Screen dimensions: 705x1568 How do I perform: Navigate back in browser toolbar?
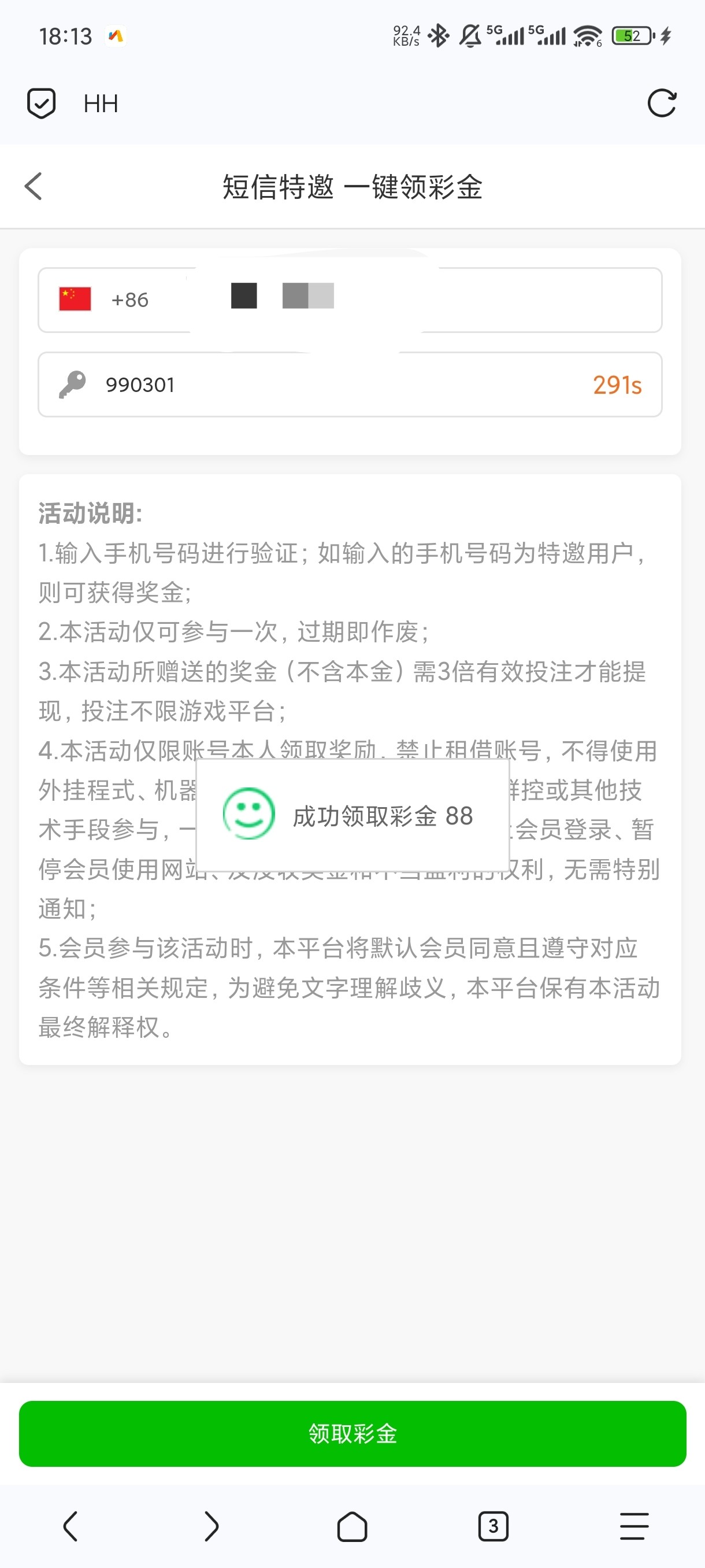click(x=70, y=1526)
